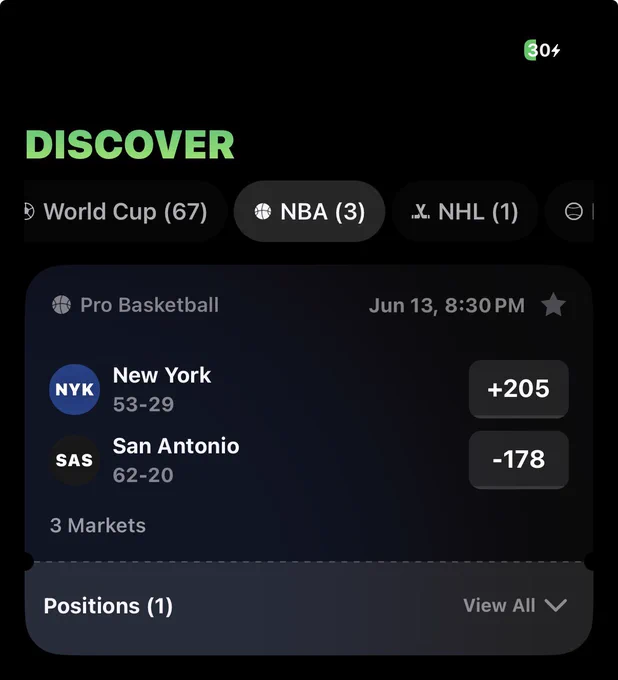
Task: Pick New York at +205 odds
Action: coord(519,389)
